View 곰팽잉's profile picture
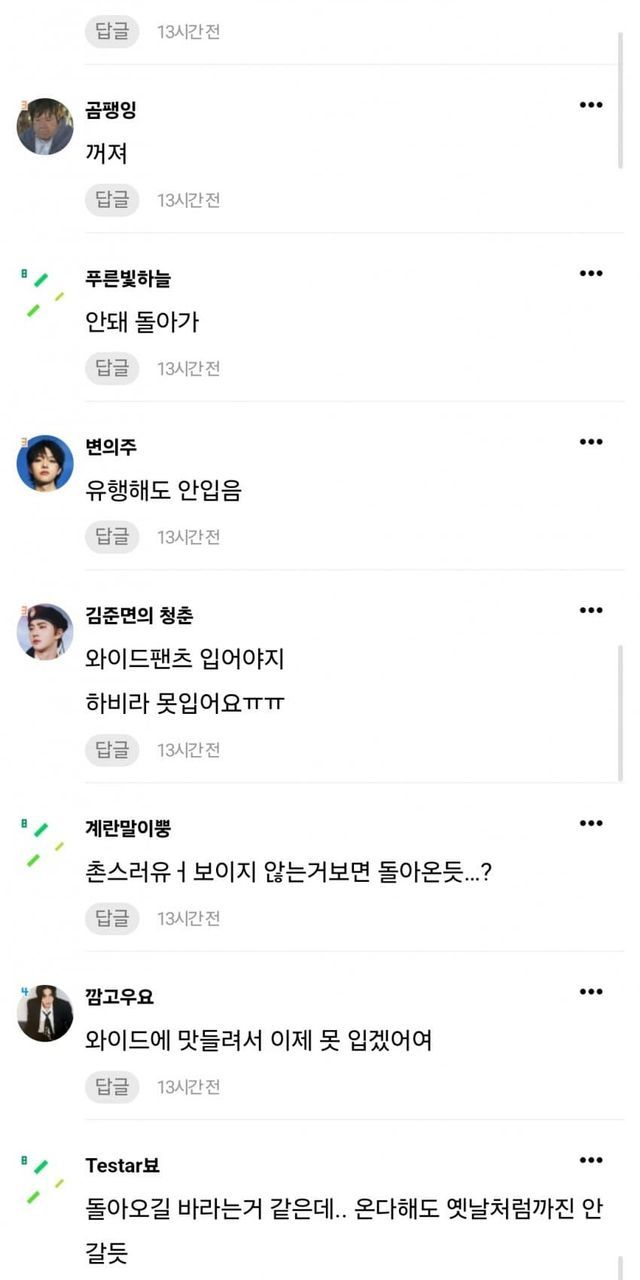This screenshot has height=1280, width=640. [45, 126]
